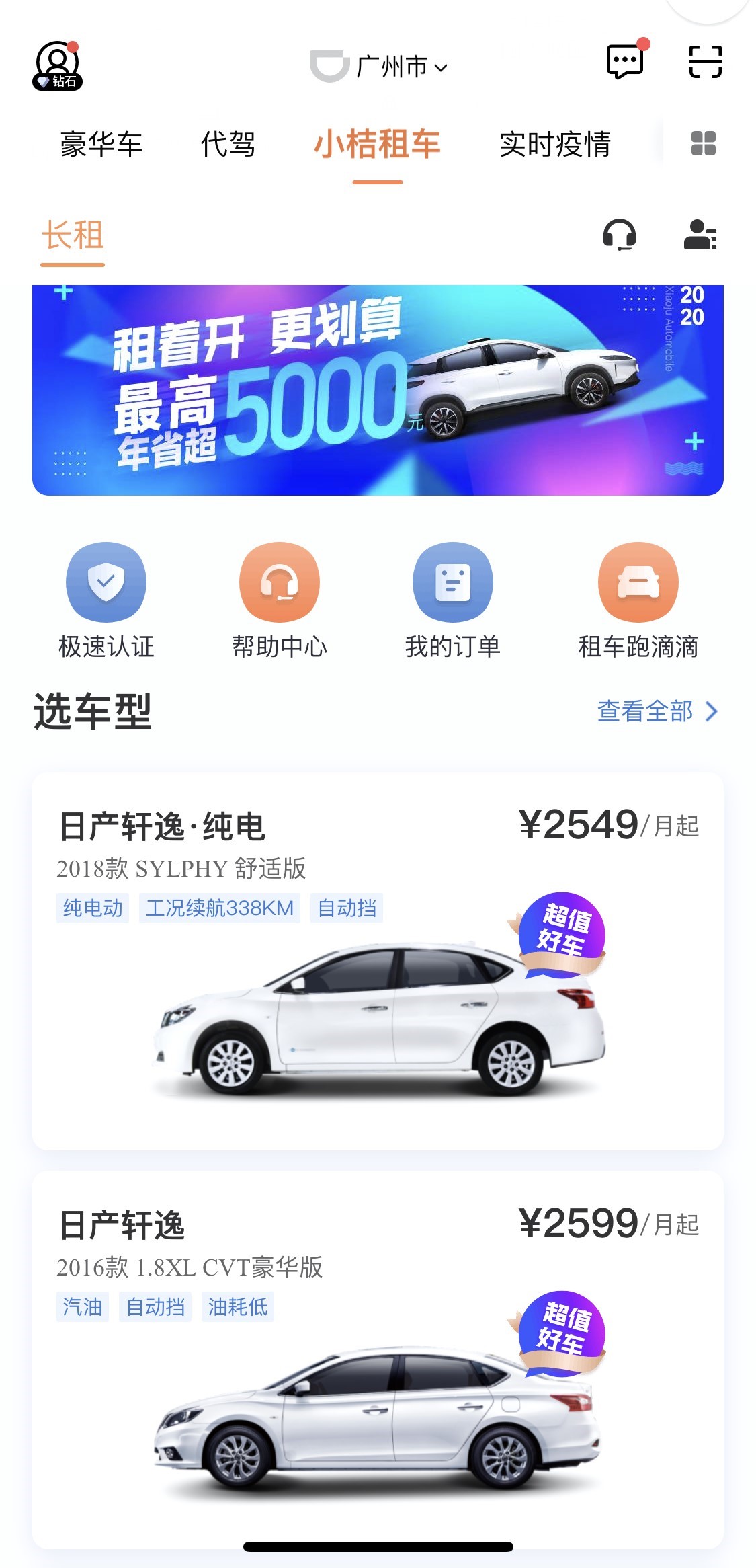
Task: Contact customer service via headset icon
Action: (619, 235)
